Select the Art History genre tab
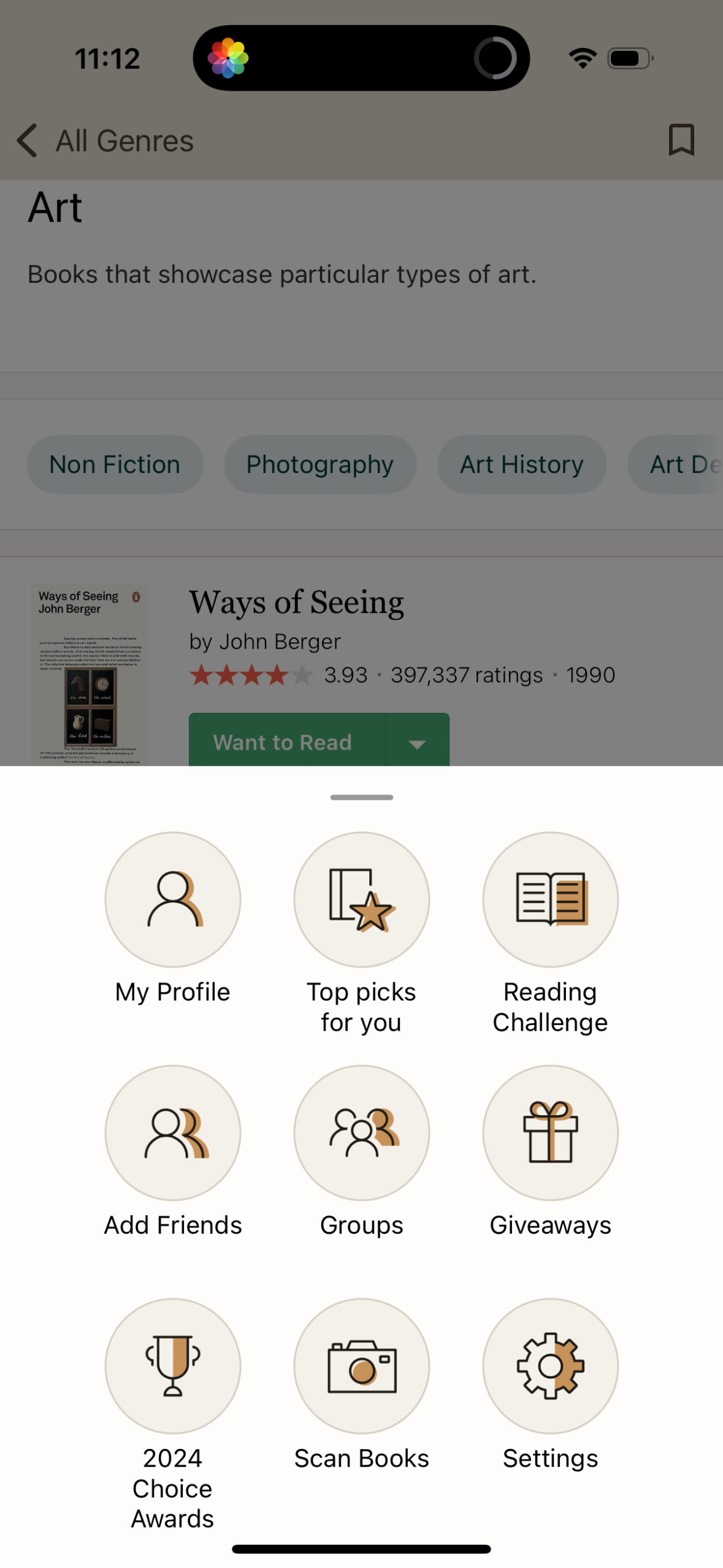The width and height of the screenshot is (723, 1568). 521,464
